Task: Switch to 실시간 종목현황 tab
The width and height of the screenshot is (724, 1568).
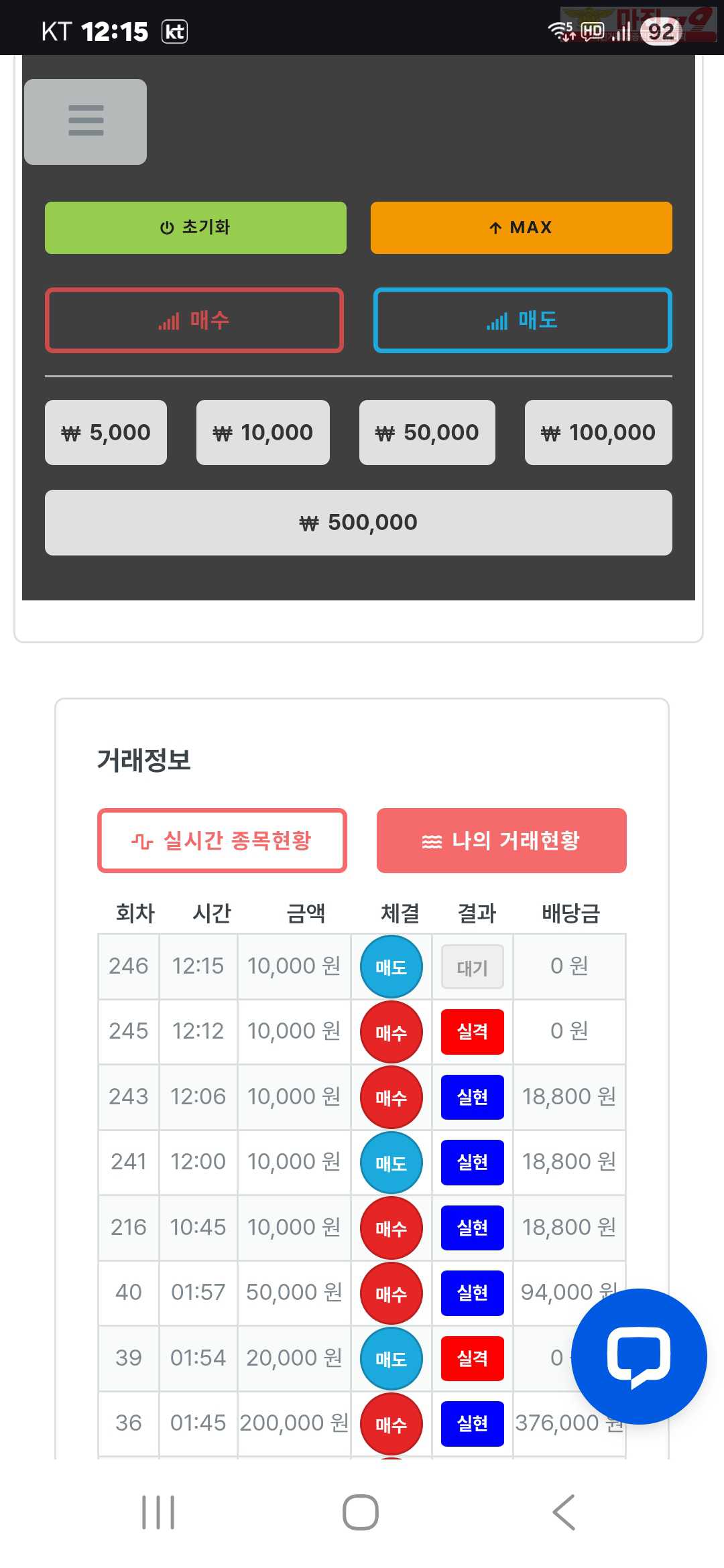Action: pyautogui.click(x=222, y=840)
